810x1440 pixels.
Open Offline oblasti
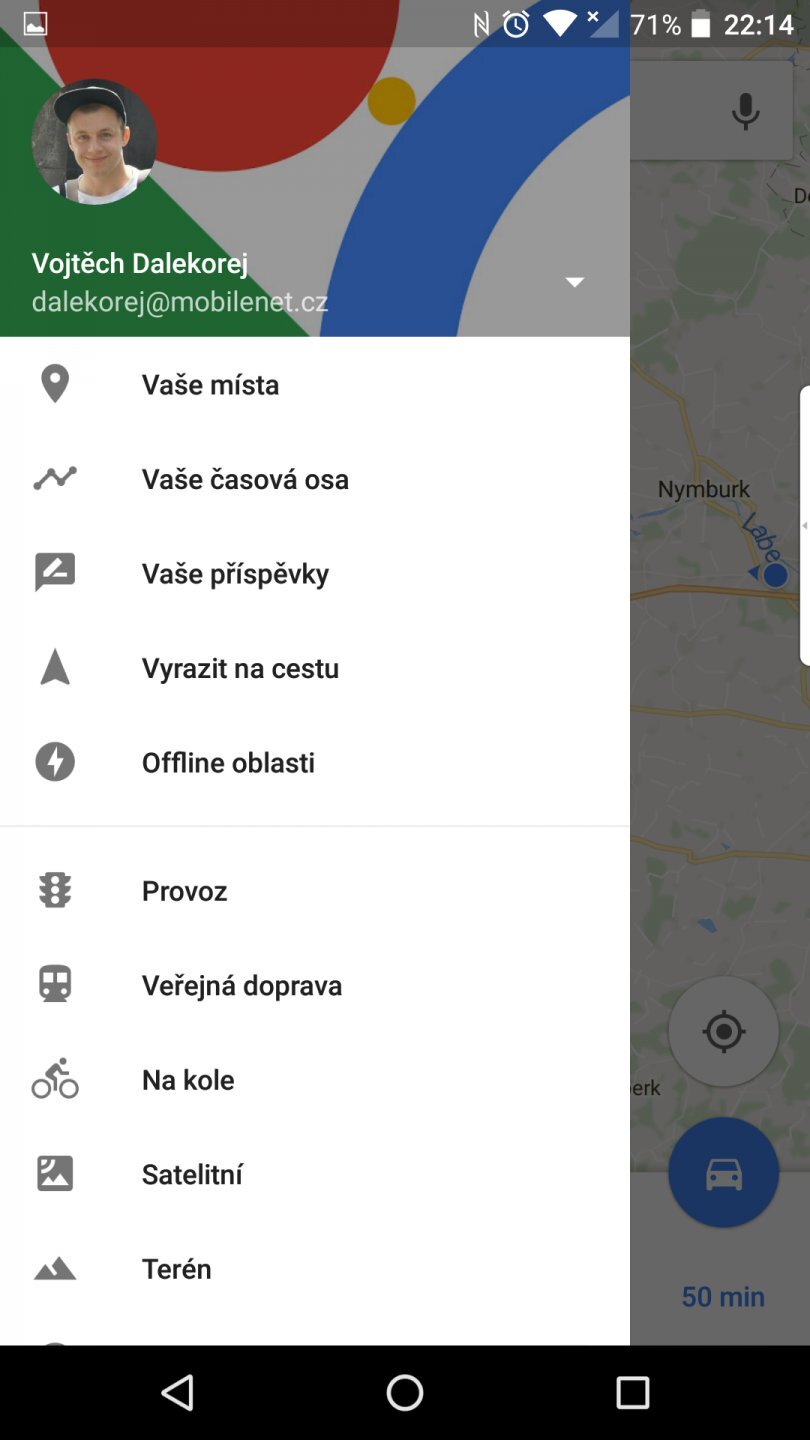point(228,763)
